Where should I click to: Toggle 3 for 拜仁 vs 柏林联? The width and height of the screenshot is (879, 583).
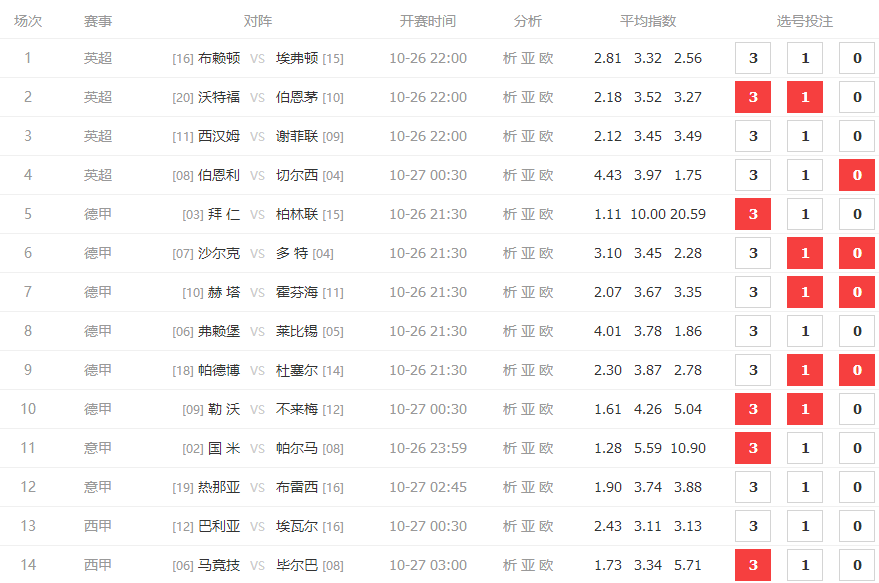pyautogui.click(x=753, y=214)
